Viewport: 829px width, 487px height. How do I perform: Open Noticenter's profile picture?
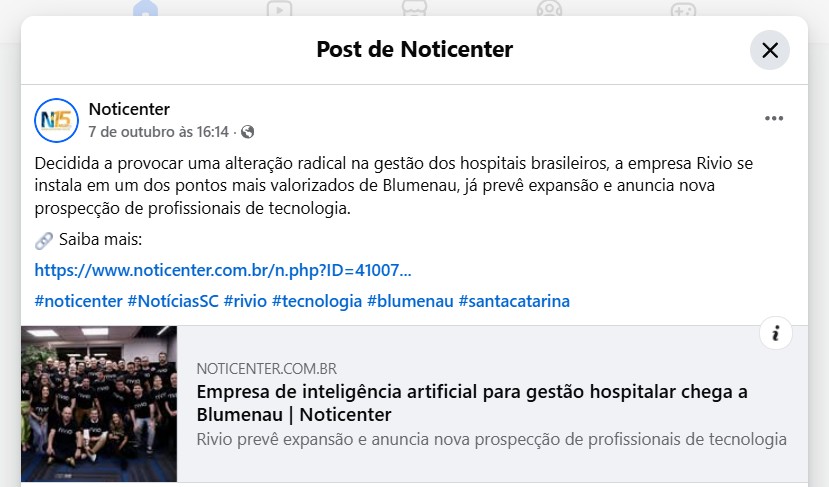click(x=56, y=120)
